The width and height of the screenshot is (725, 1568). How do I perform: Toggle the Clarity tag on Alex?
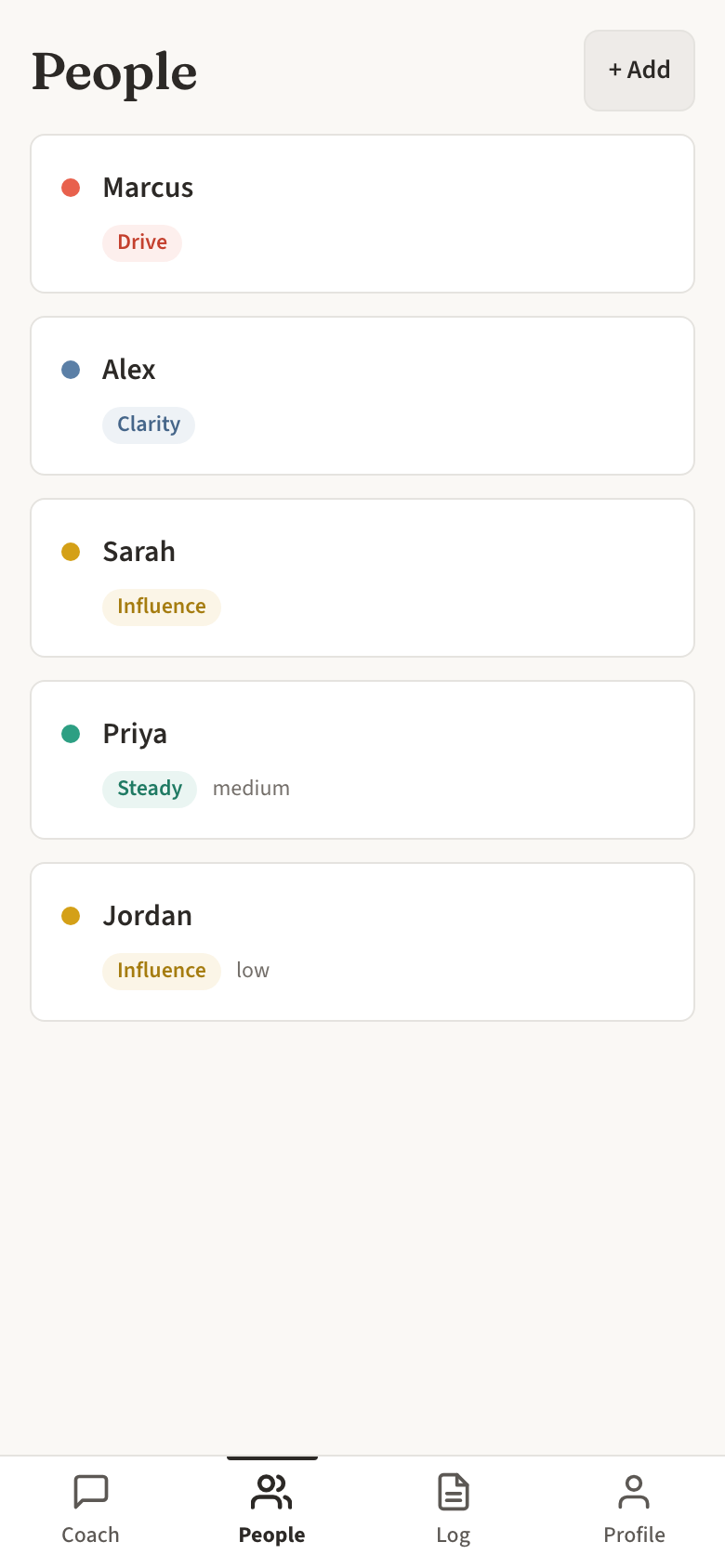pyautogui.click(x=148, y=425)
